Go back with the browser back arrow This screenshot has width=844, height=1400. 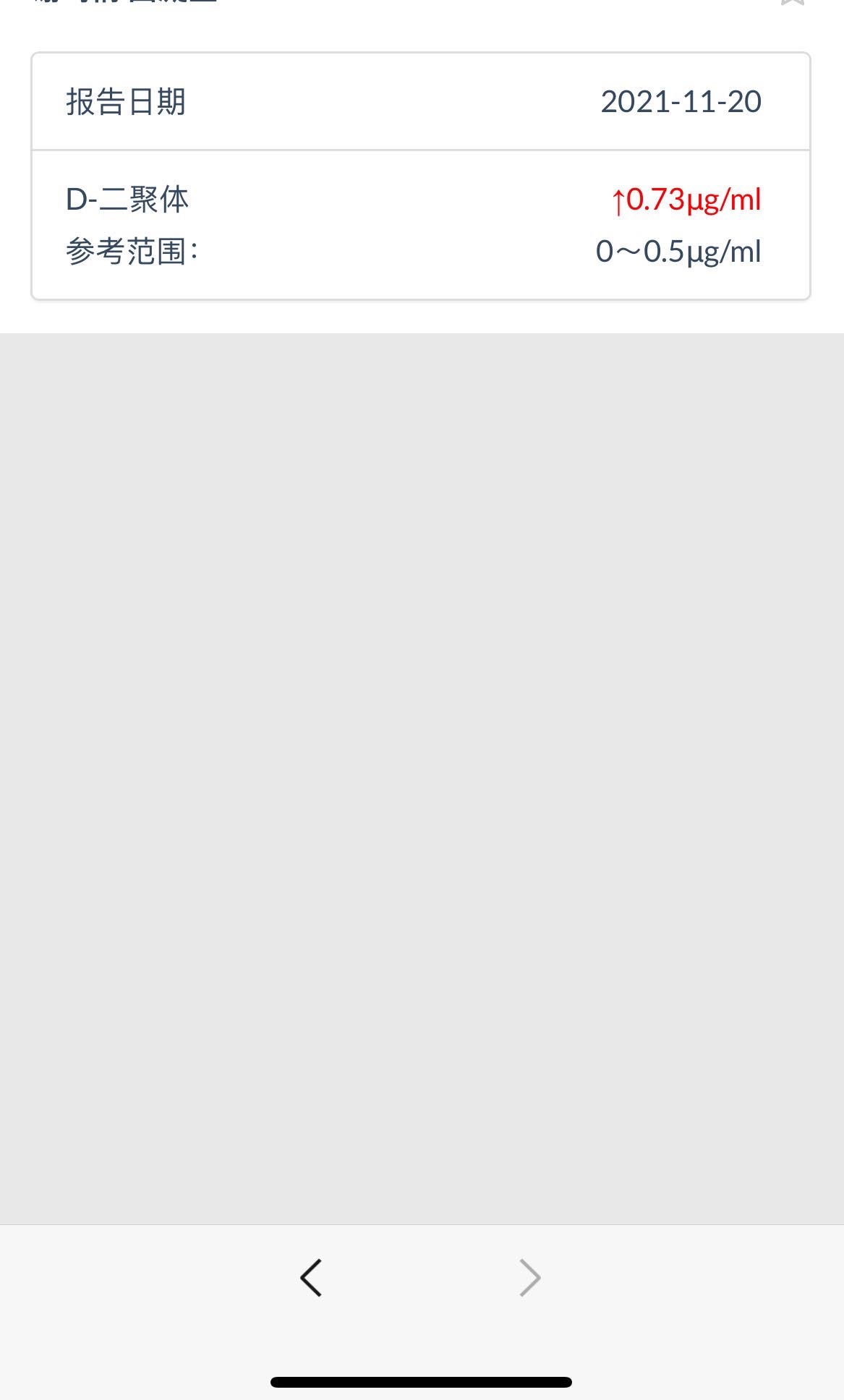311,1278
